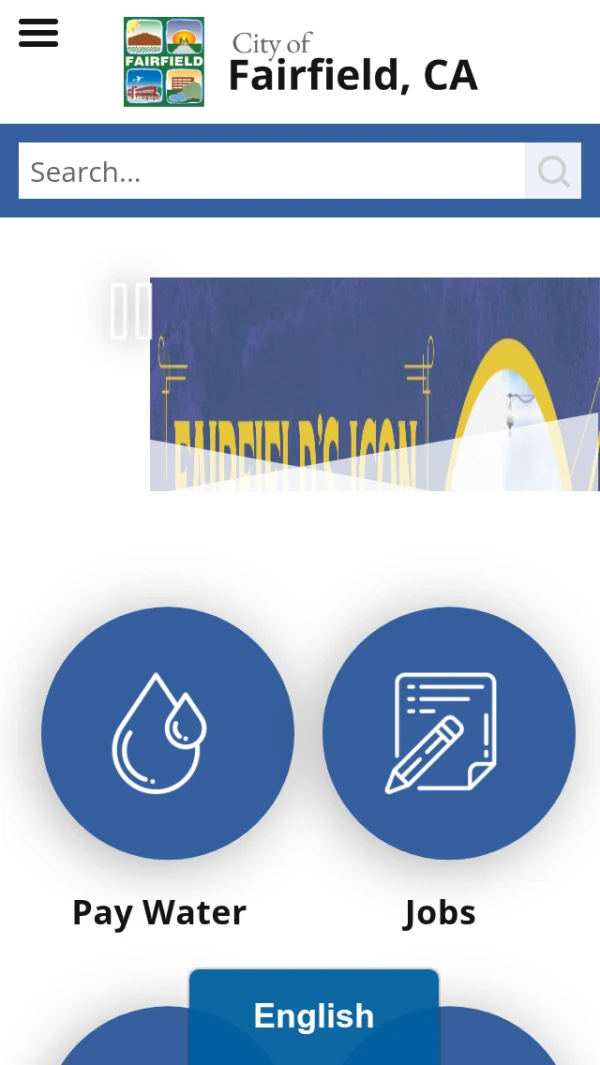Focus the Search text field
The image size is (600, 1065).
pyautogui.click(x=270, y=171)
